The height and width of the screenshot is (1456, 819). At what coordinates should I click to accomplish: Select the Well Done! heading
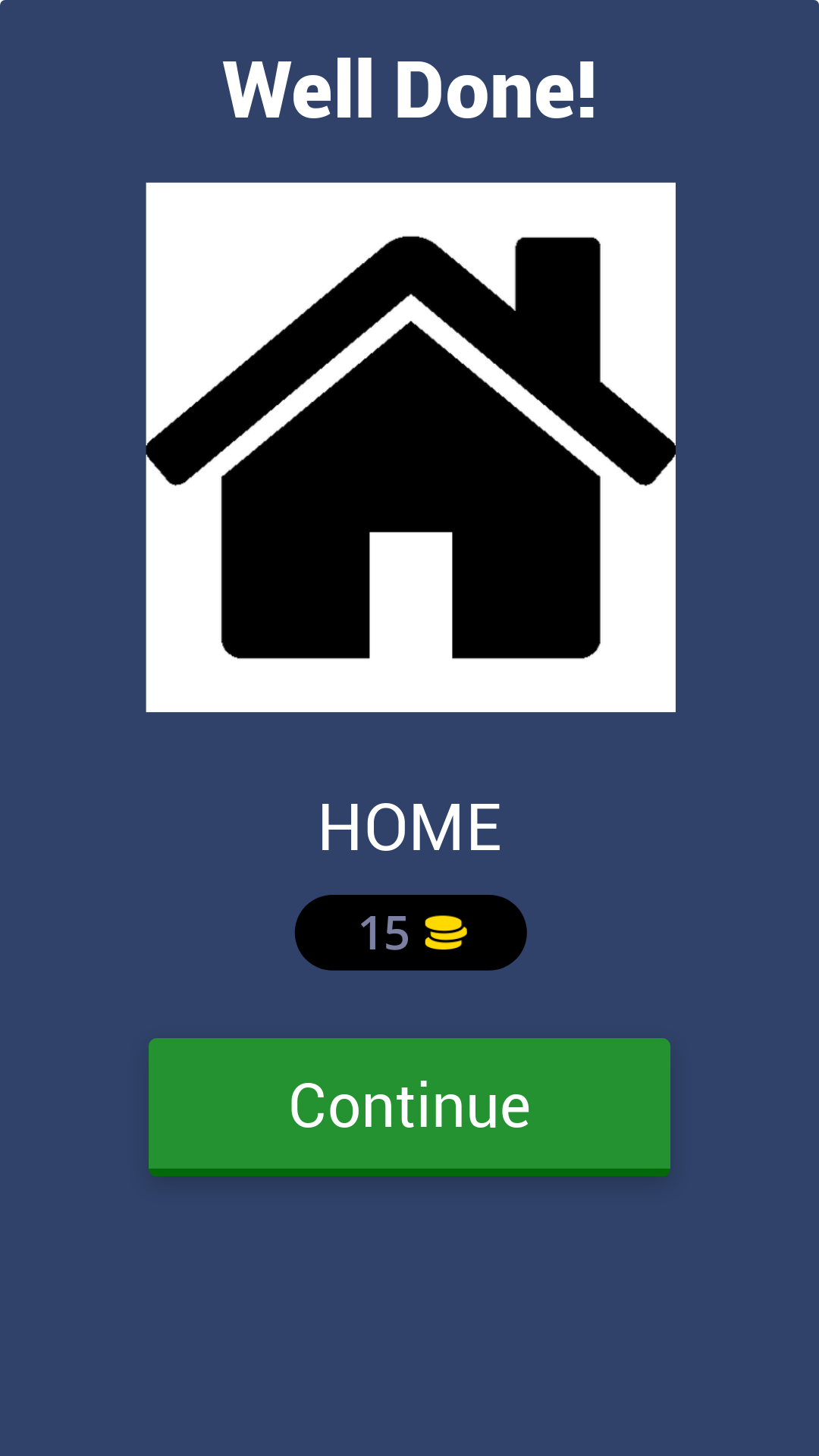click(409, 89)
